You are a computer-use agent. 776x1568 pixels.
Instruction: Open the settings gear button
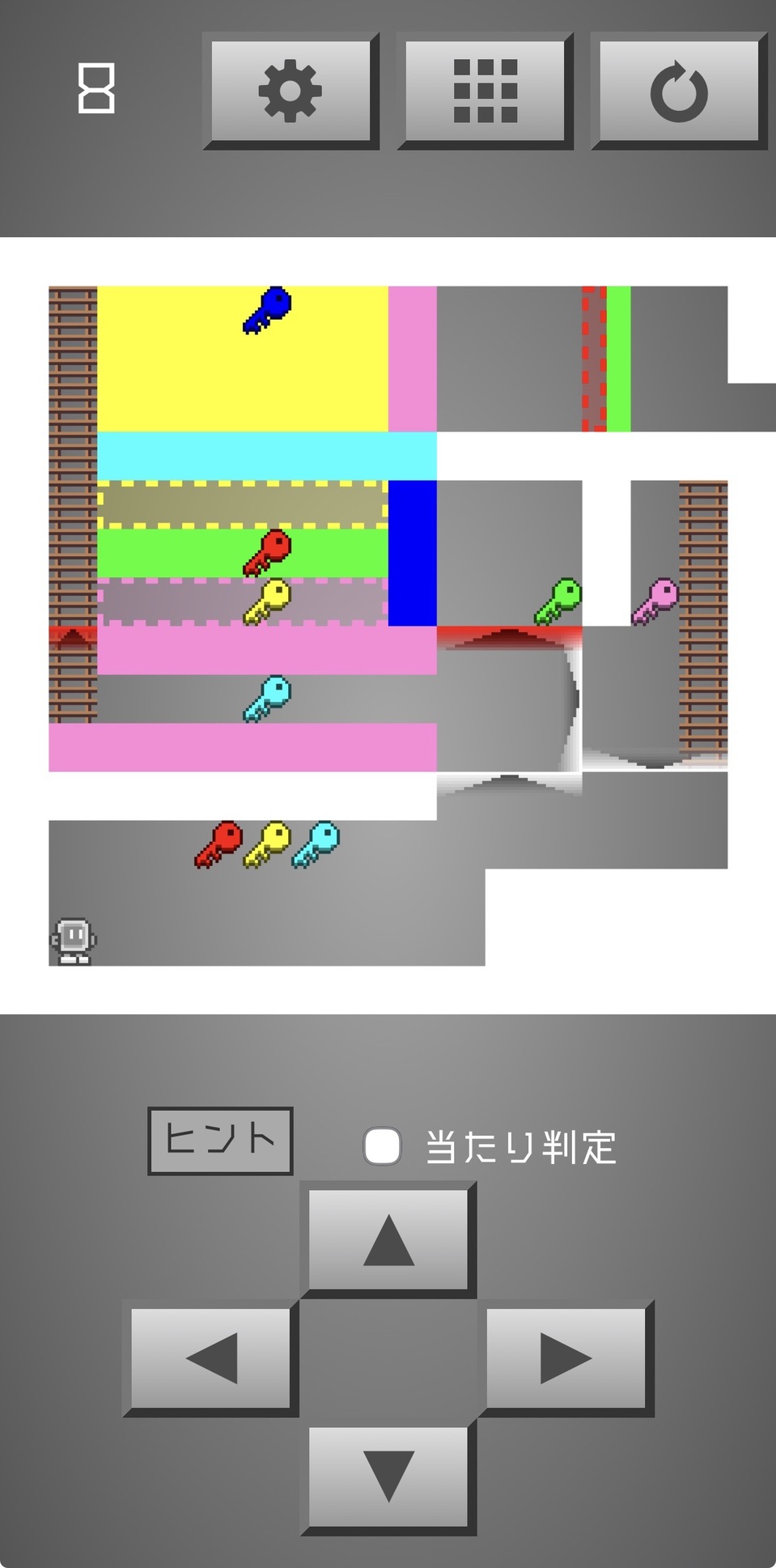[290, 91]
